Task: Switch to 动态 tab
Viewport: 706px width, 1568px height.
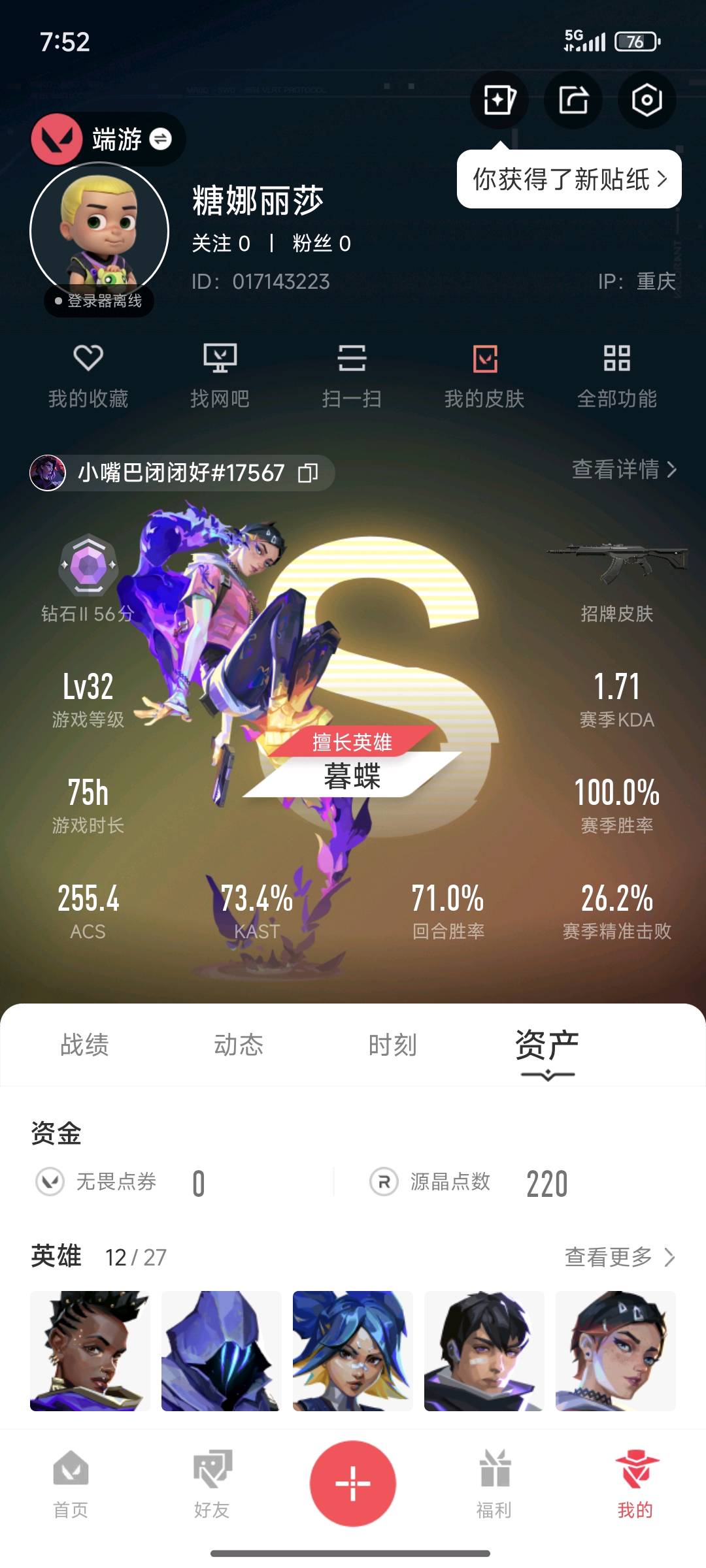Action: coord(239,1045)
